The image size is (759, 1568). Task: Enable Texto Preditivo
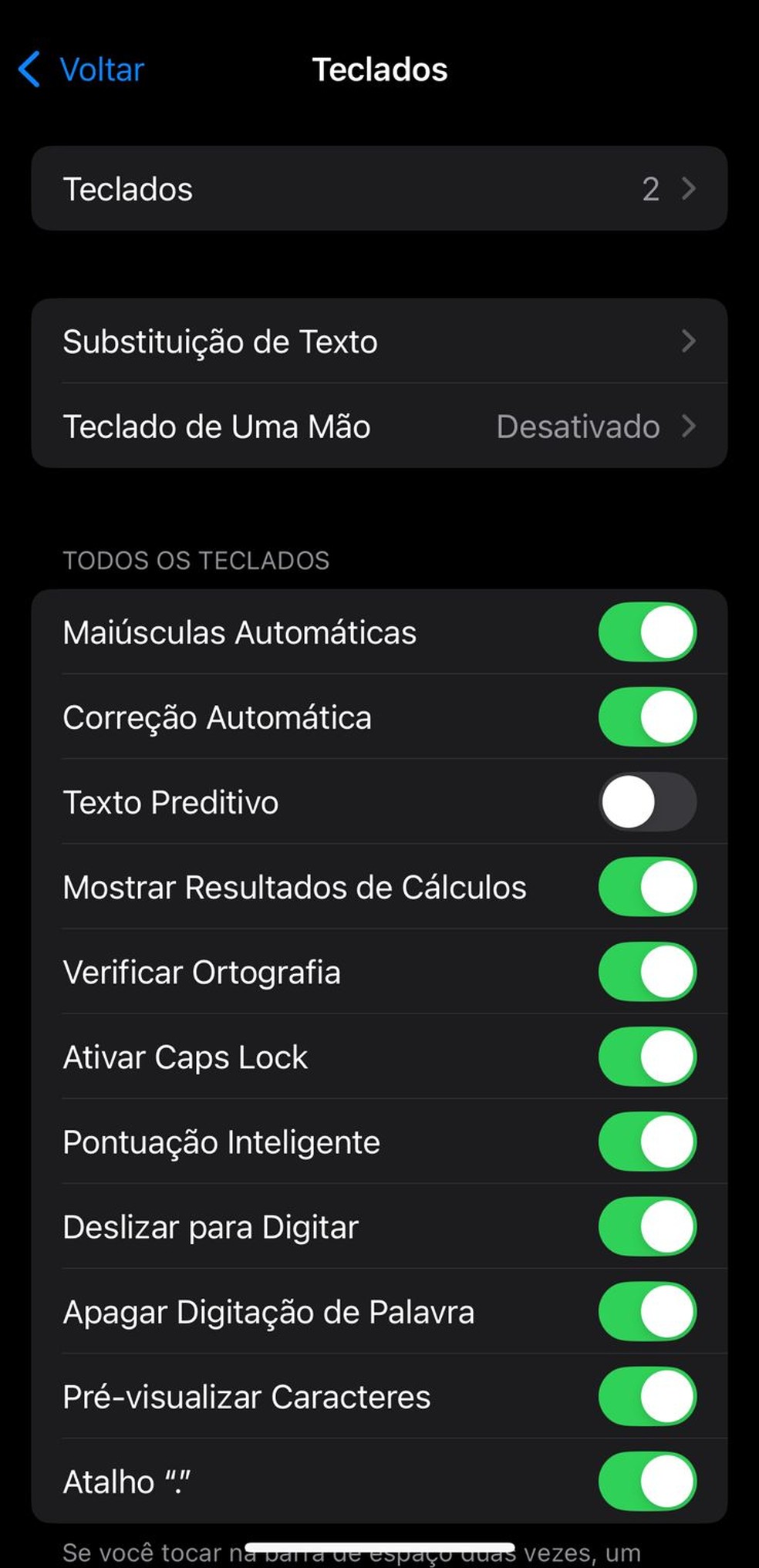point(648,802)
